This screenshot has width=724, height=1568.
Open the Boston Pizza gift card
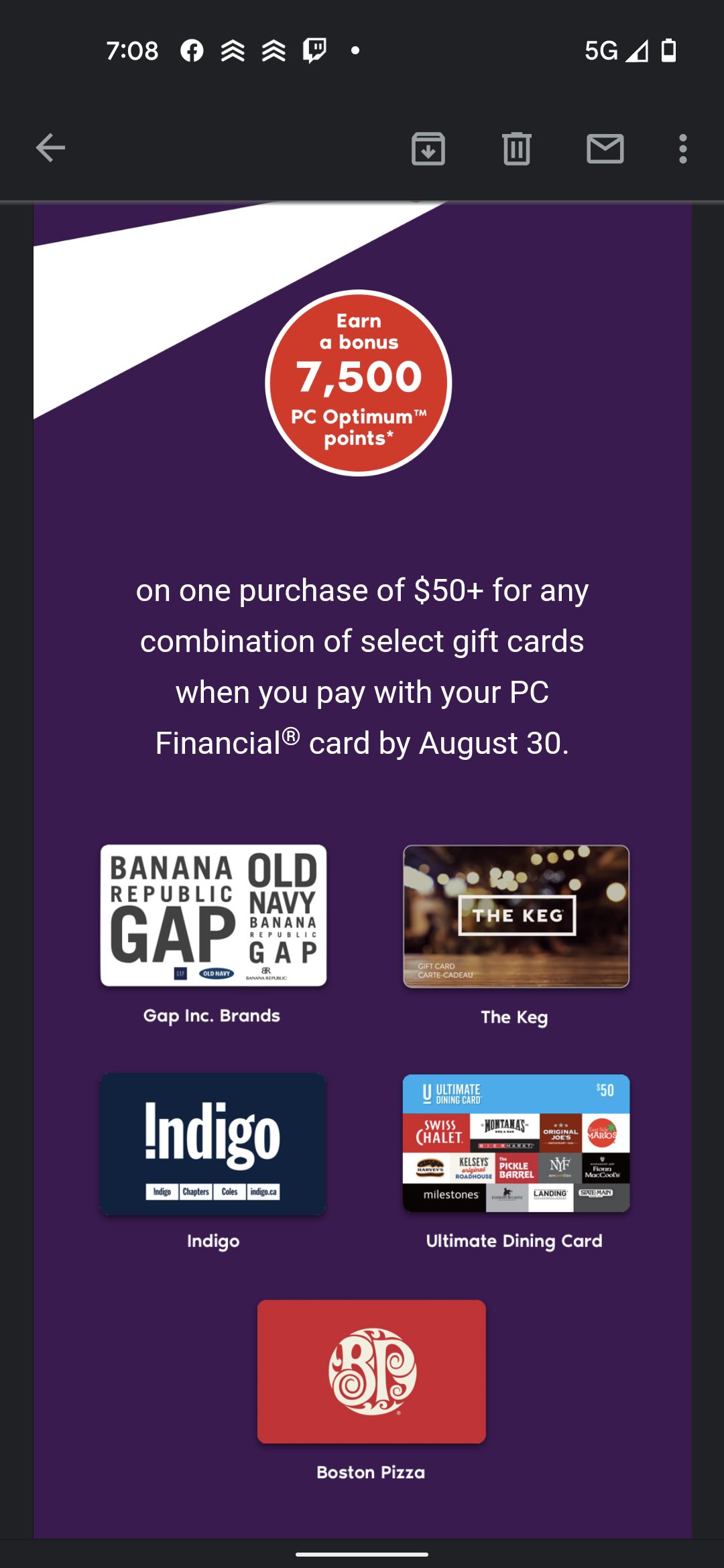click(371, 1372)
